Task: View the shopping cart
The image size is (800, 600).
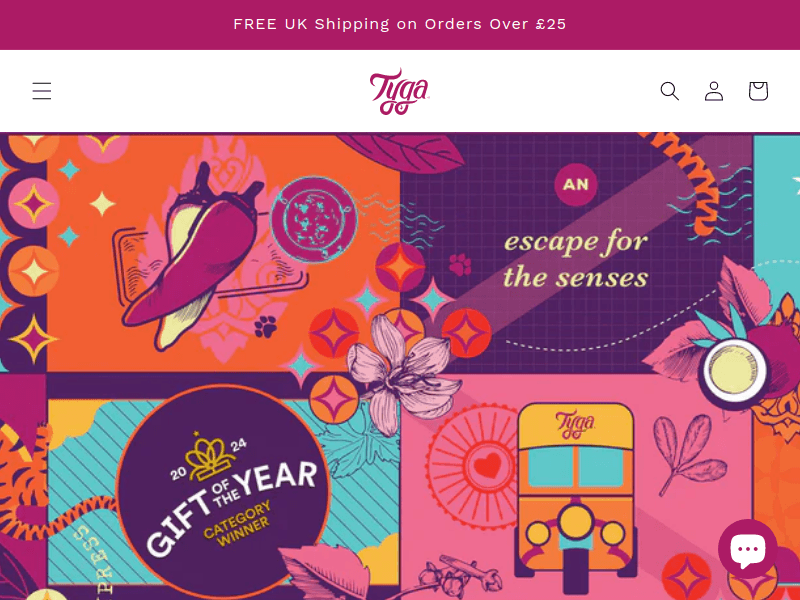Action: [758, 91]
